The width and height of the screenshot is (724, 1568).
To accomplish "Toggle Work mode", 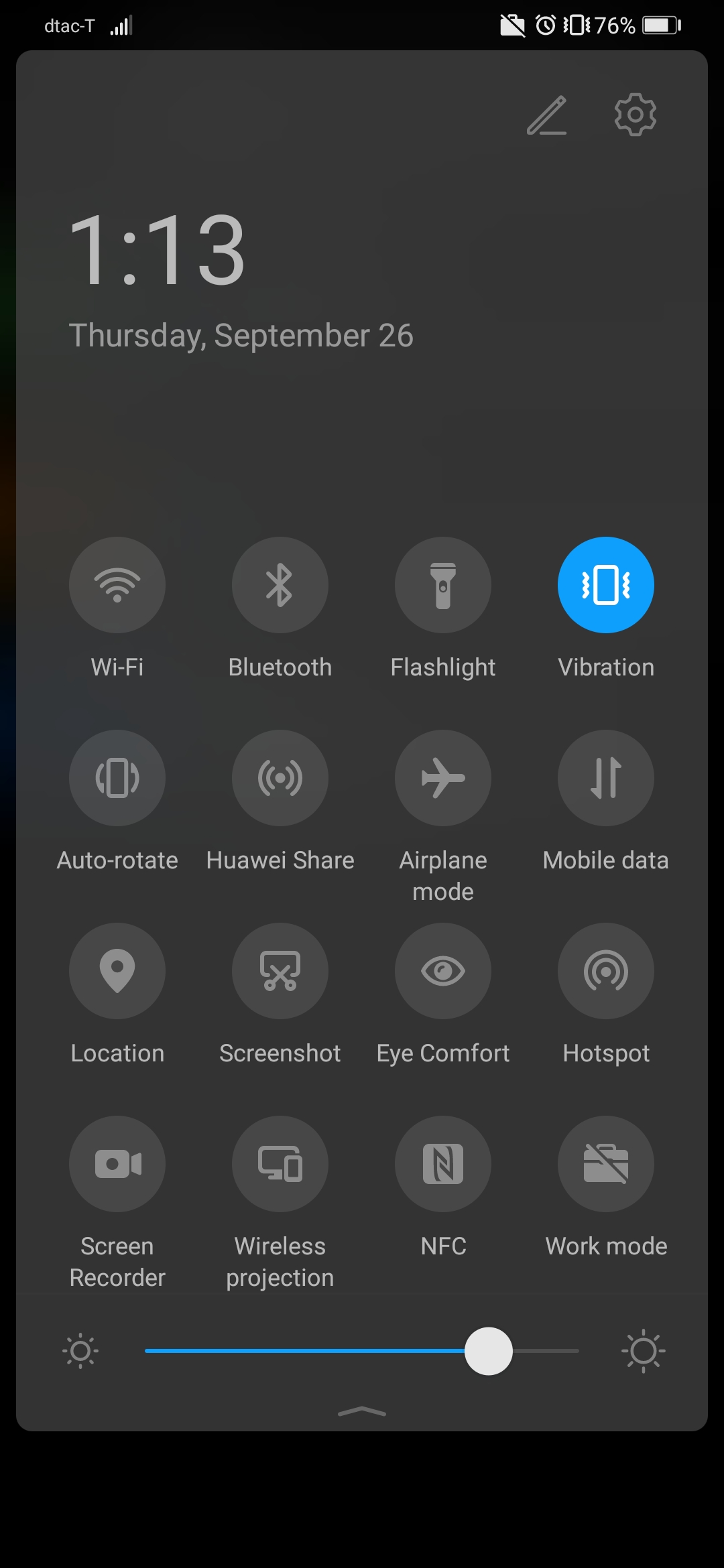I will click(606, 1164).
